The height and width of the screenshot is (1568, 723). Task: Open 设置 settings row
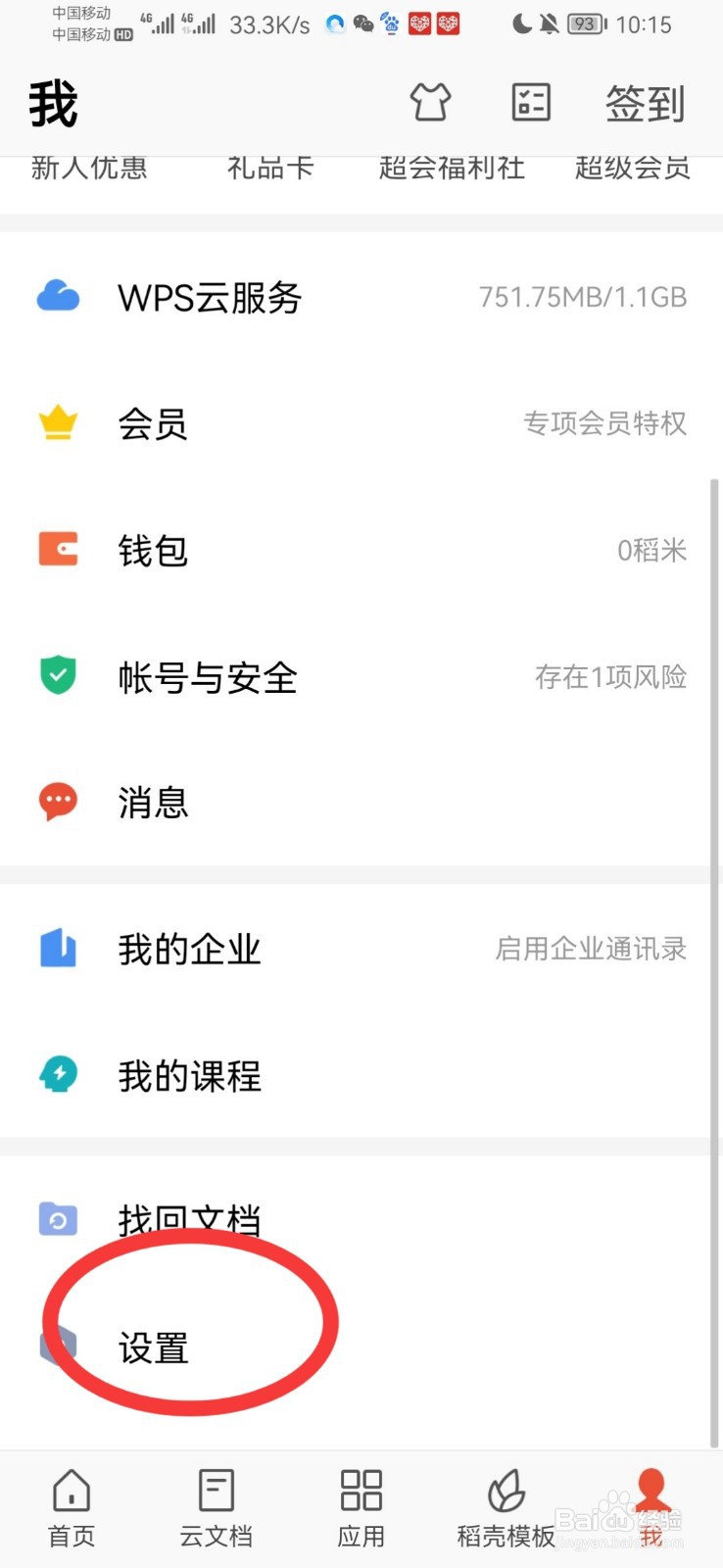click(x=361, y=1347)
